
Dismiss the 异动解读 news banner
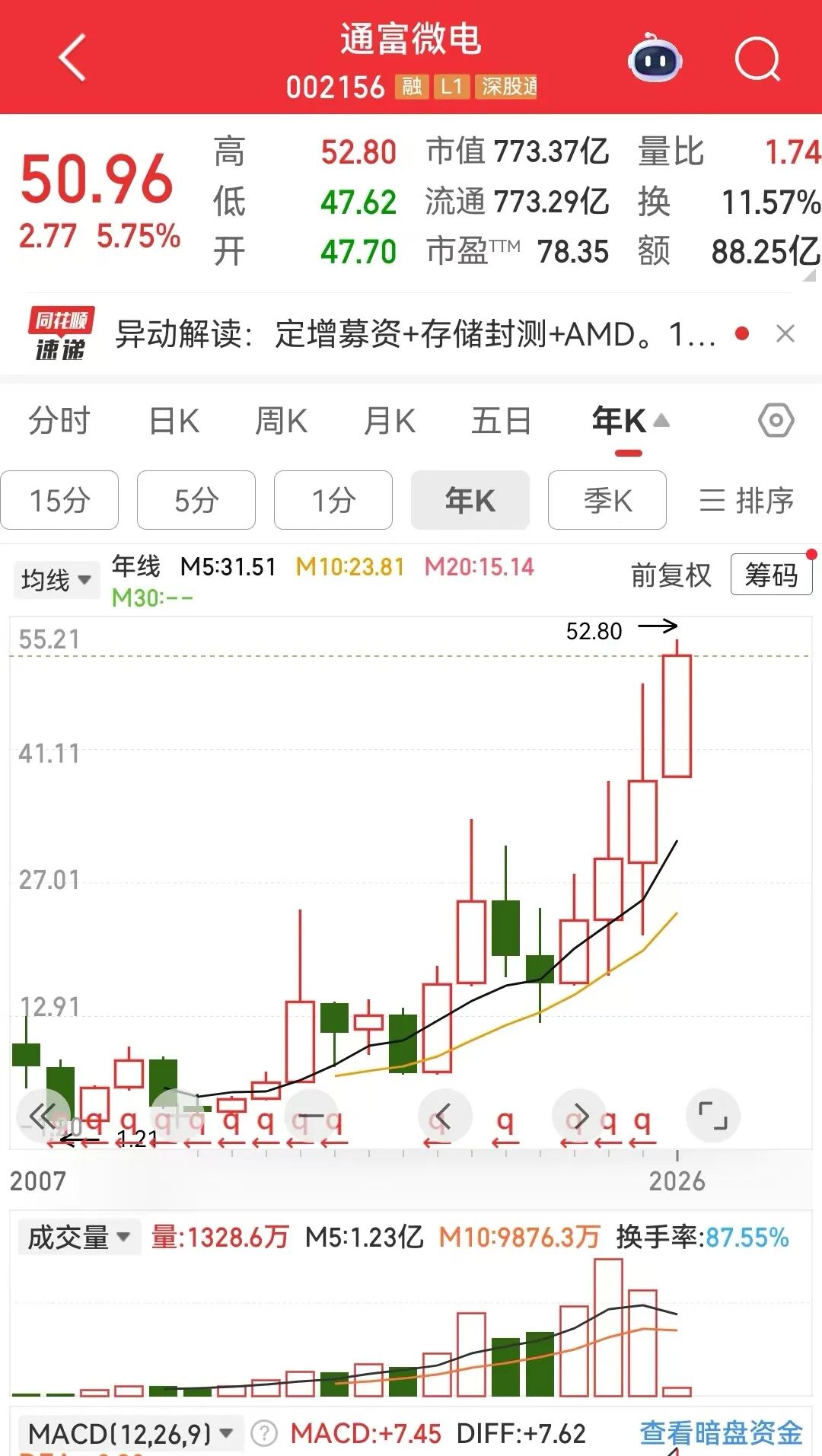coord(785,333)
